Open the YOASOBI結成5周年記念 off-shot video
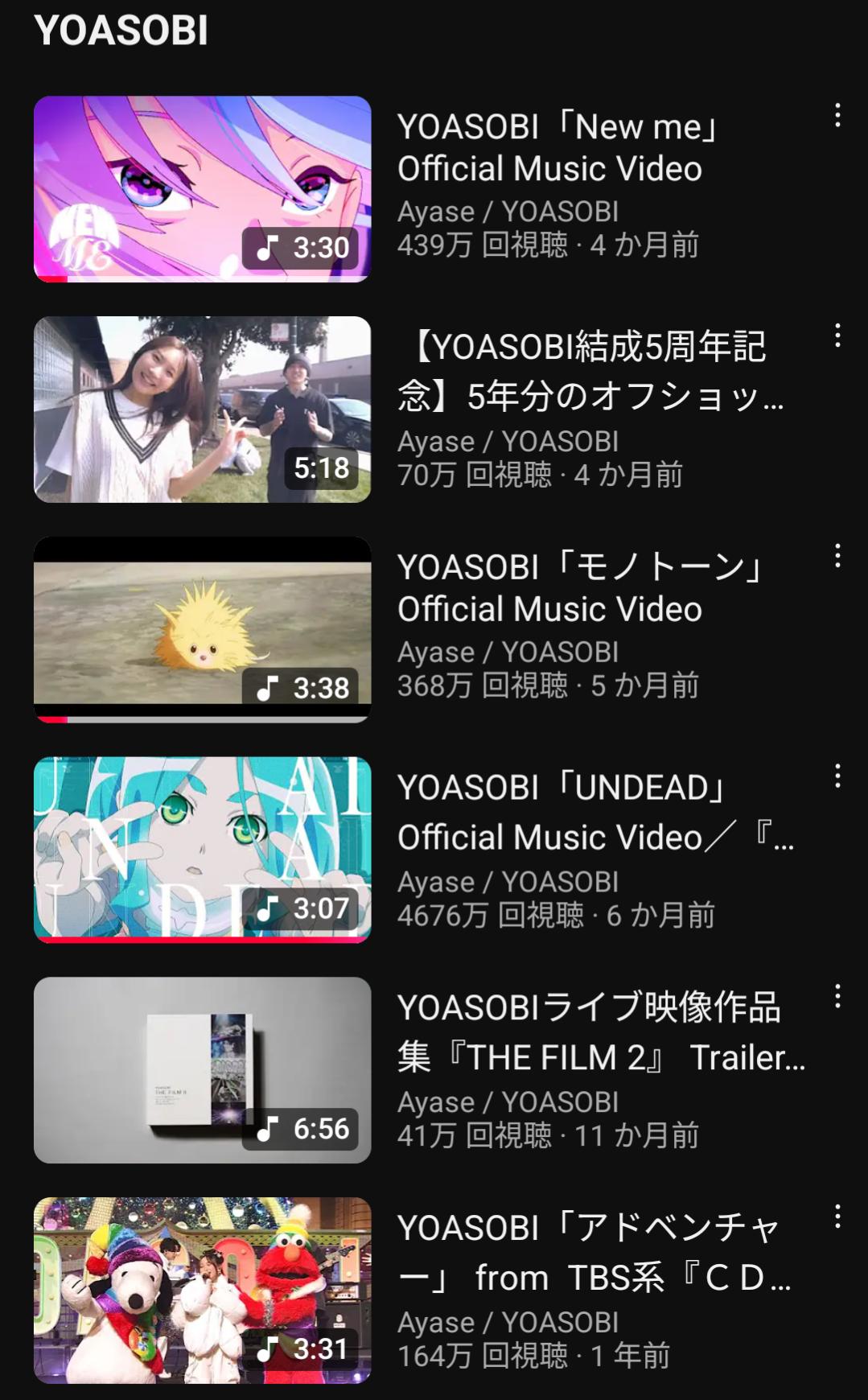This screenshot has width=868, height=1400. coord(202,410)
